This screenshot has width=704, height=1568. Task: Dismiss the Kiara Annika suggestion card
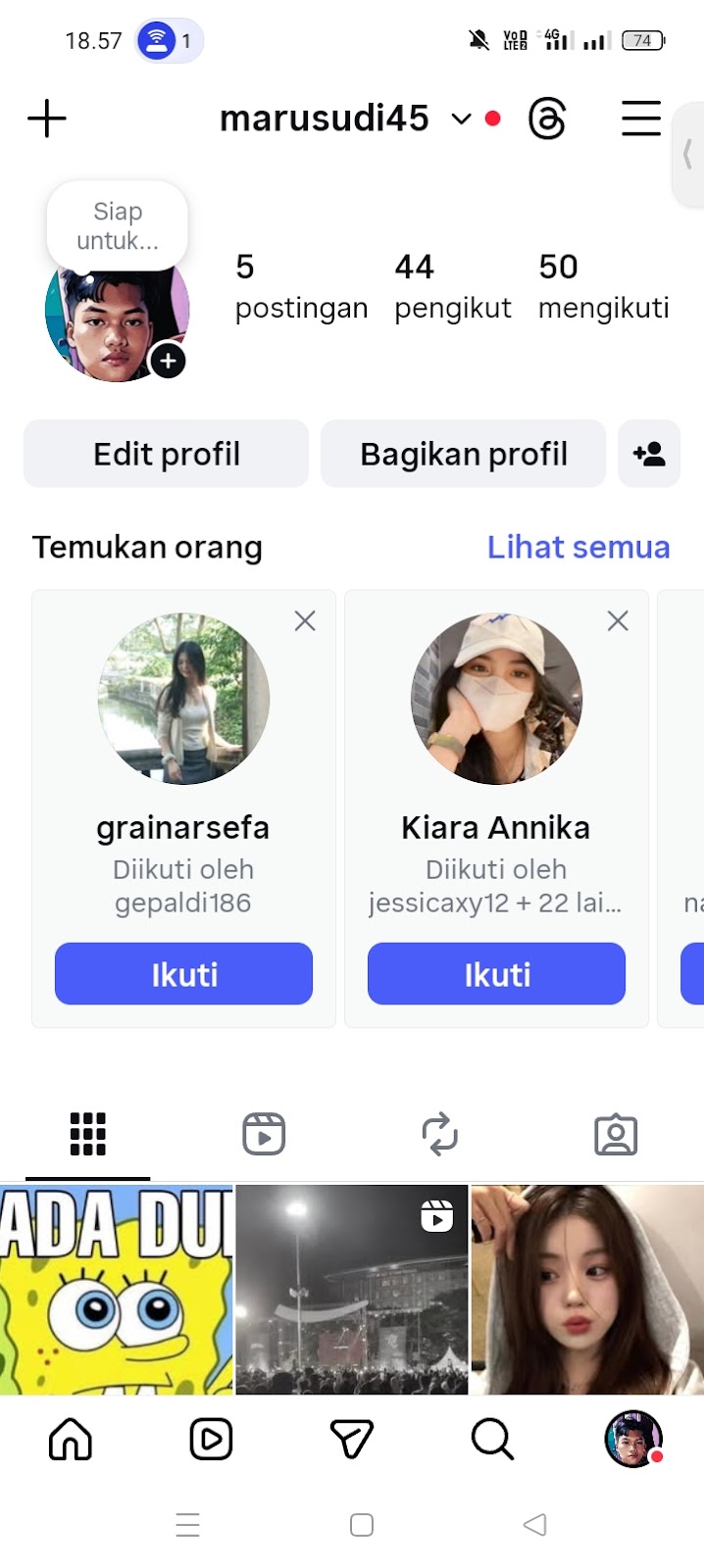coord(618,620)
